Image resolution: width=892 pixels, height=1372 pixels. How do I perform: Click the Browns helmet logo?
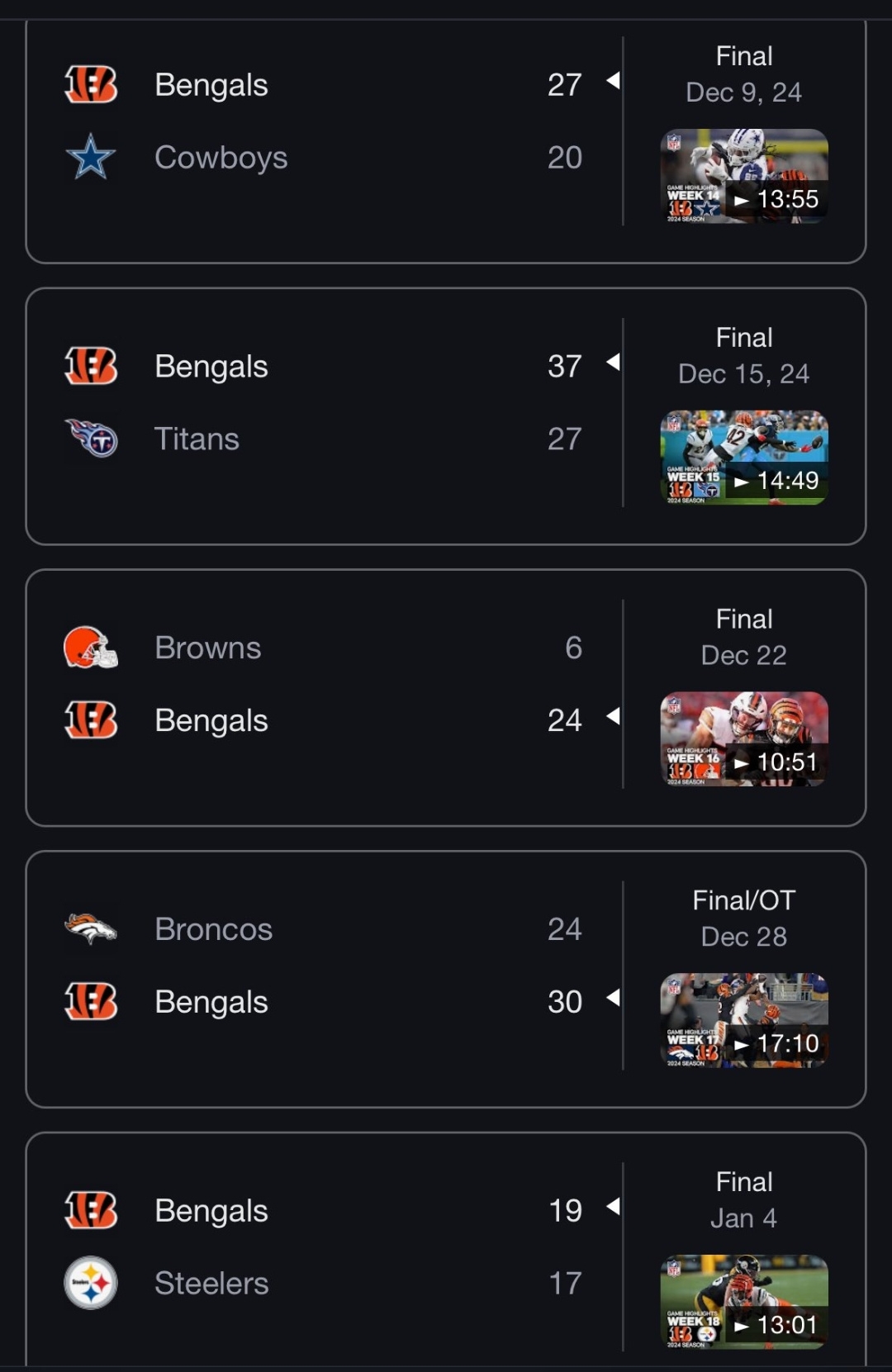[x=91, y=648]
